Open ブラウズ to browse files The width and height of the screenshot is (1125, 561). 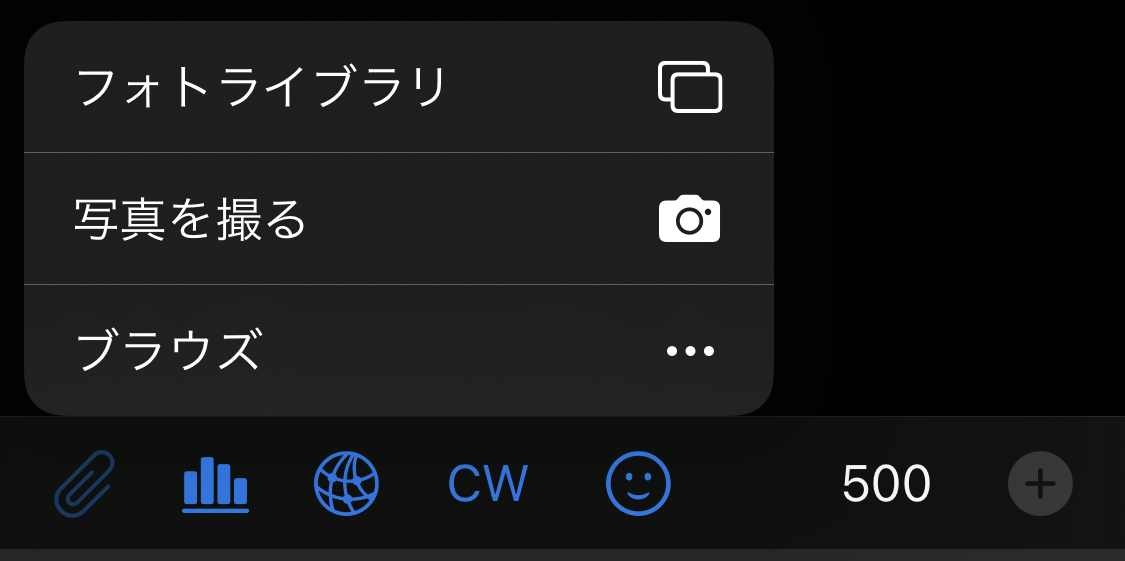(x=398, y=350)
